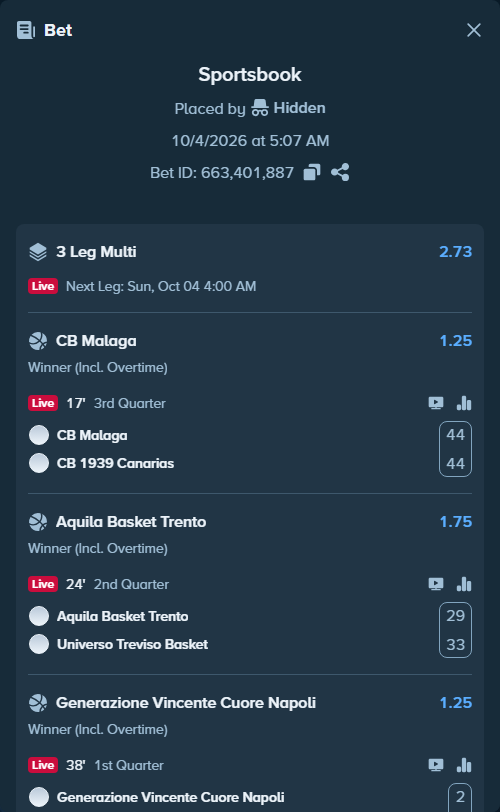
Task: Copy the Bet ID to clipboard
Action: click(x=312, y=172)
